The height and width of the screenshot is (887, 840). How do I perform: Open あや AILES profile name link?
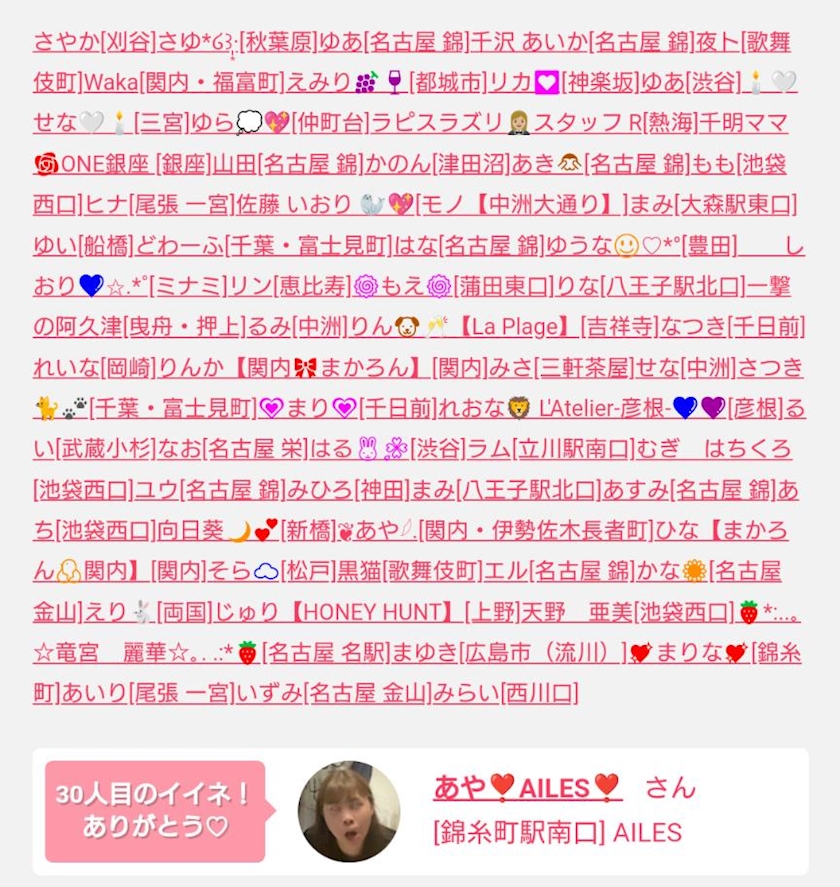(x=528, y=787)
